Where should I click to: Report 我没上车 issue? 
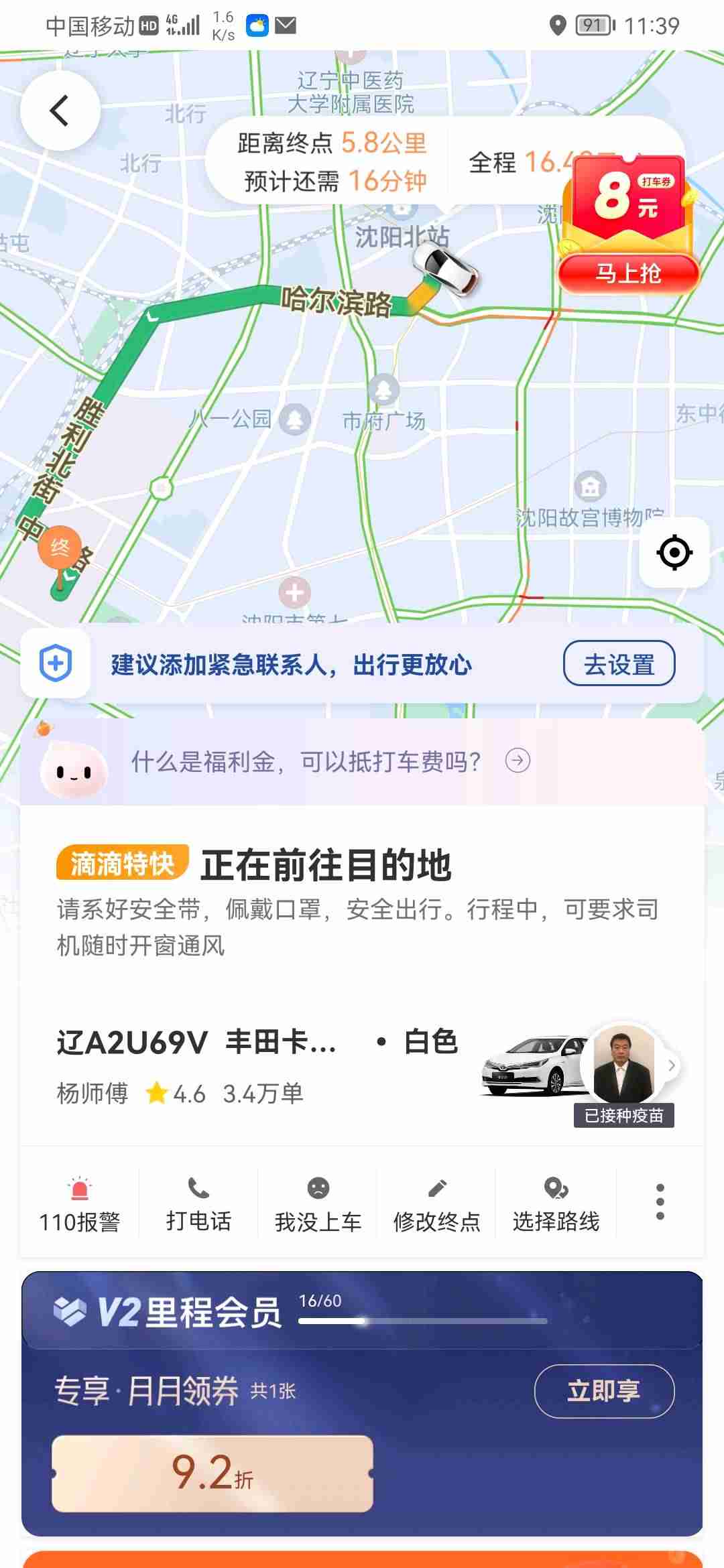[318, 1205]
